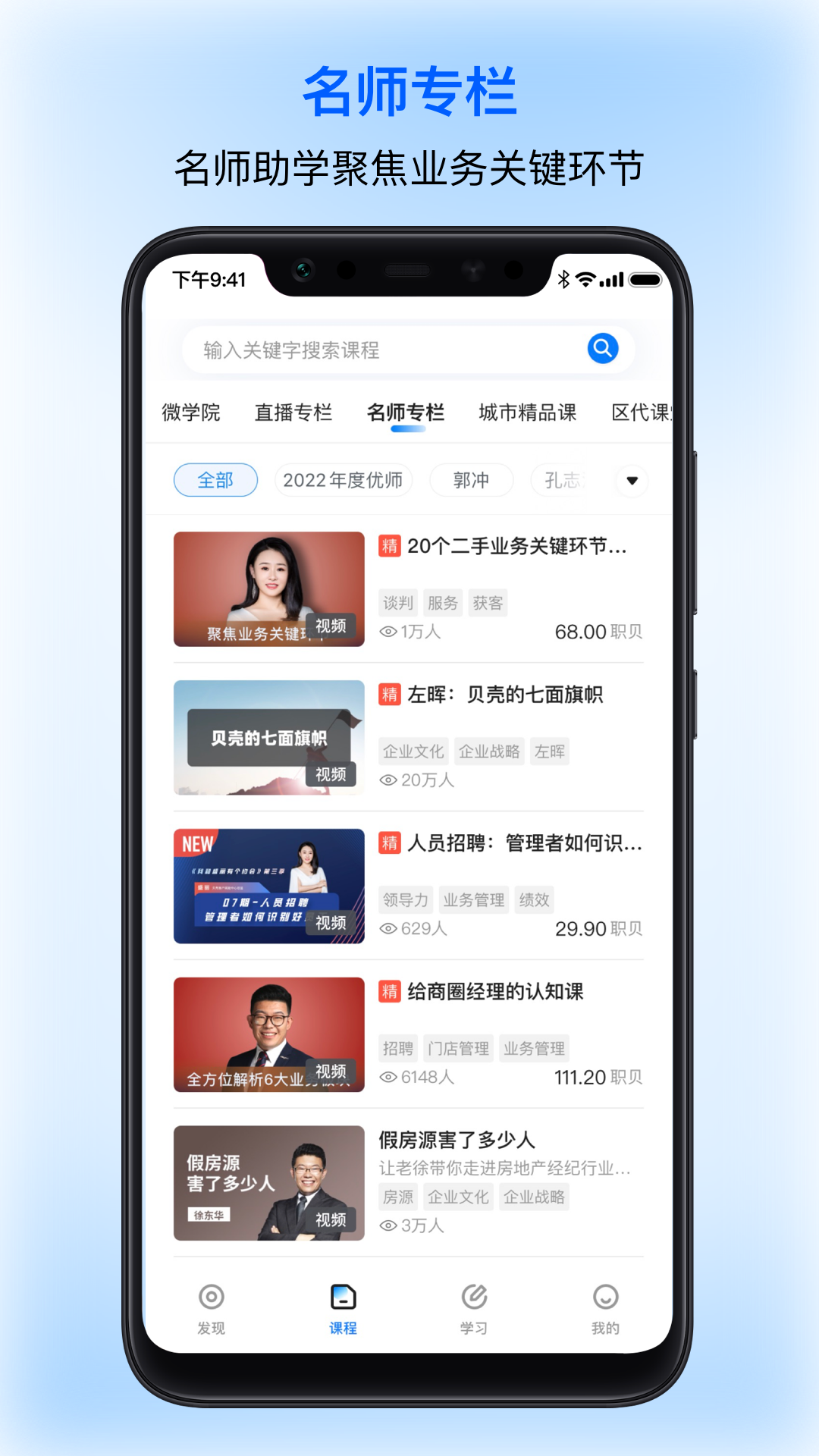
Task: Open the 直播专栏 tab
Action: click(294, 412)
